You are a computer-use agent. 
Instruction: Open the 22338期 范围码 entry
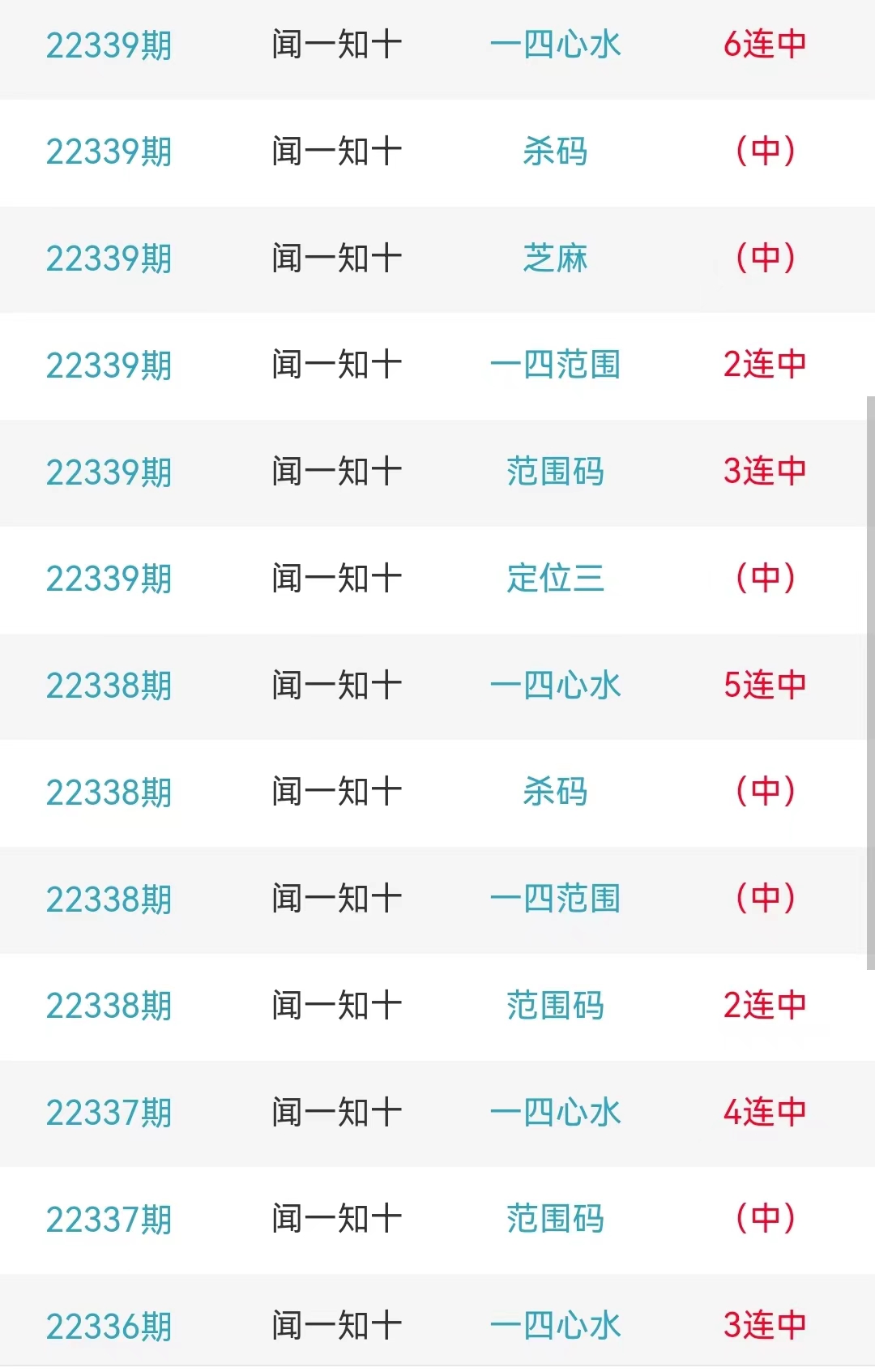point(555,1006)
